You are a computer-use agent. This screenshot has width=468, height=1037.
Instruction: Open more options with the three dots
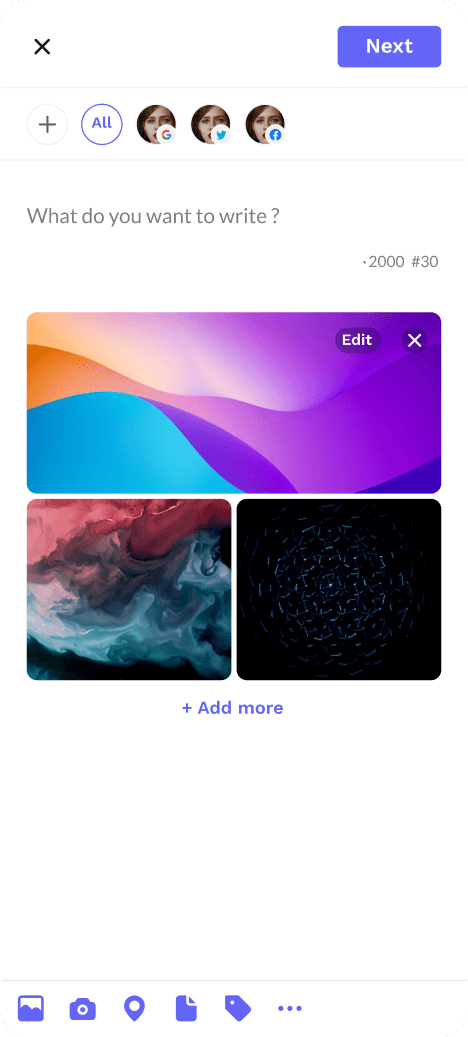290,1009
